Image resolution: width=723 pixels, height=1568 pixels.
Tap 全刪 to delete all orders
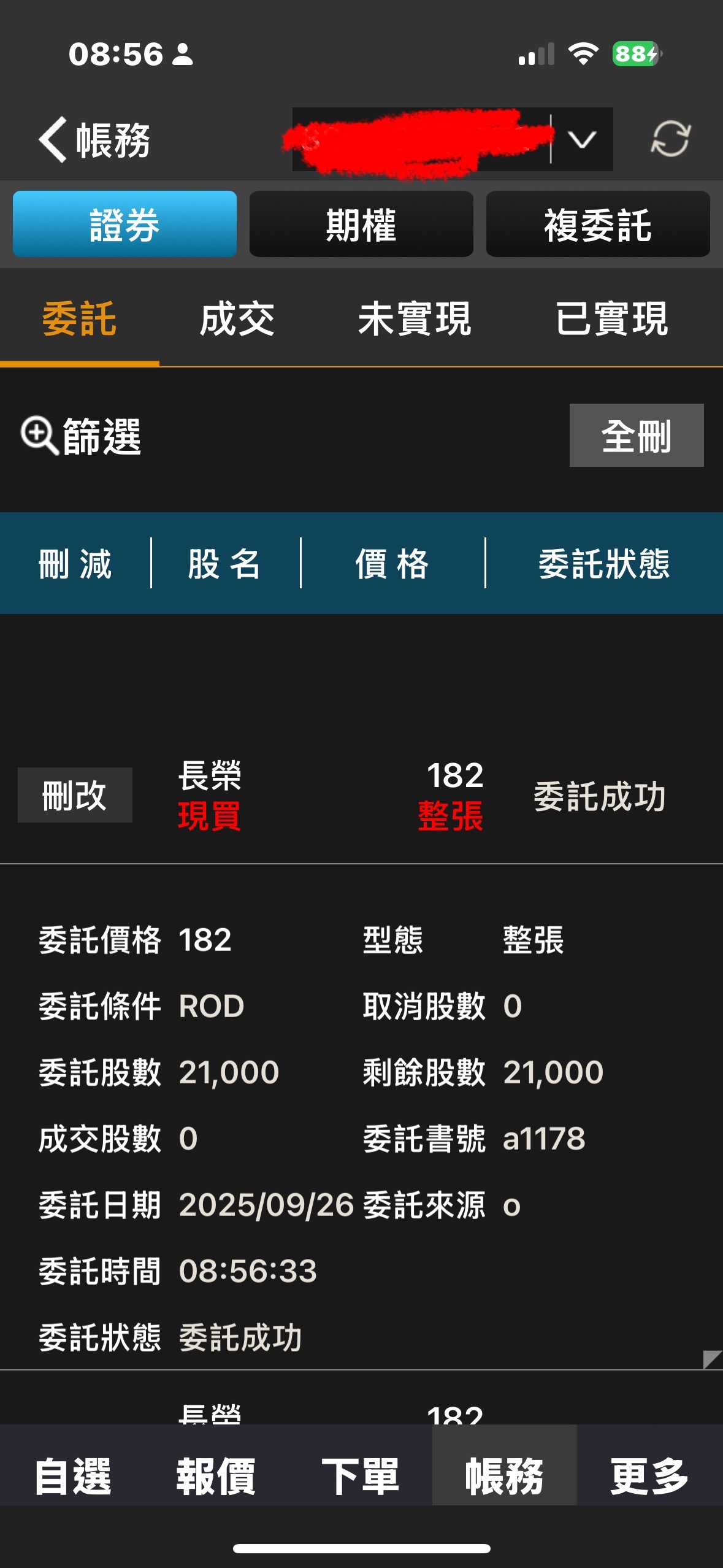pyautogui.click(x=637, y=436)
